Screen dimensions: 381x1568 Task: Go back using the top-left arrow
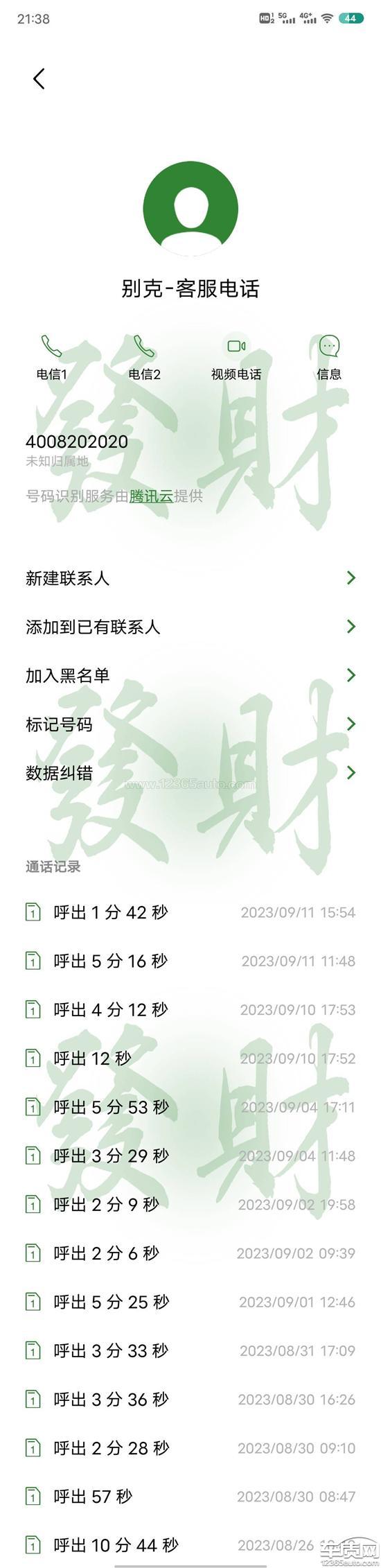tap(39, 79)
